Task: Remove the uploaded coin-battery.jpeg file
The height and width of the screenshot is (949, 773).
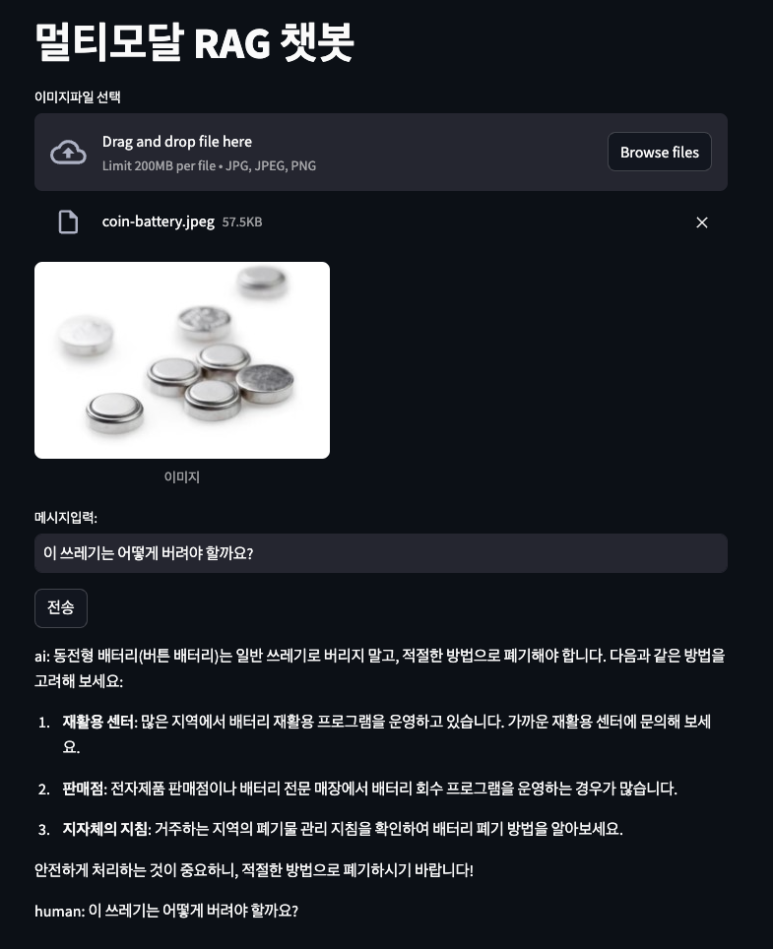Action: (702, 222)
